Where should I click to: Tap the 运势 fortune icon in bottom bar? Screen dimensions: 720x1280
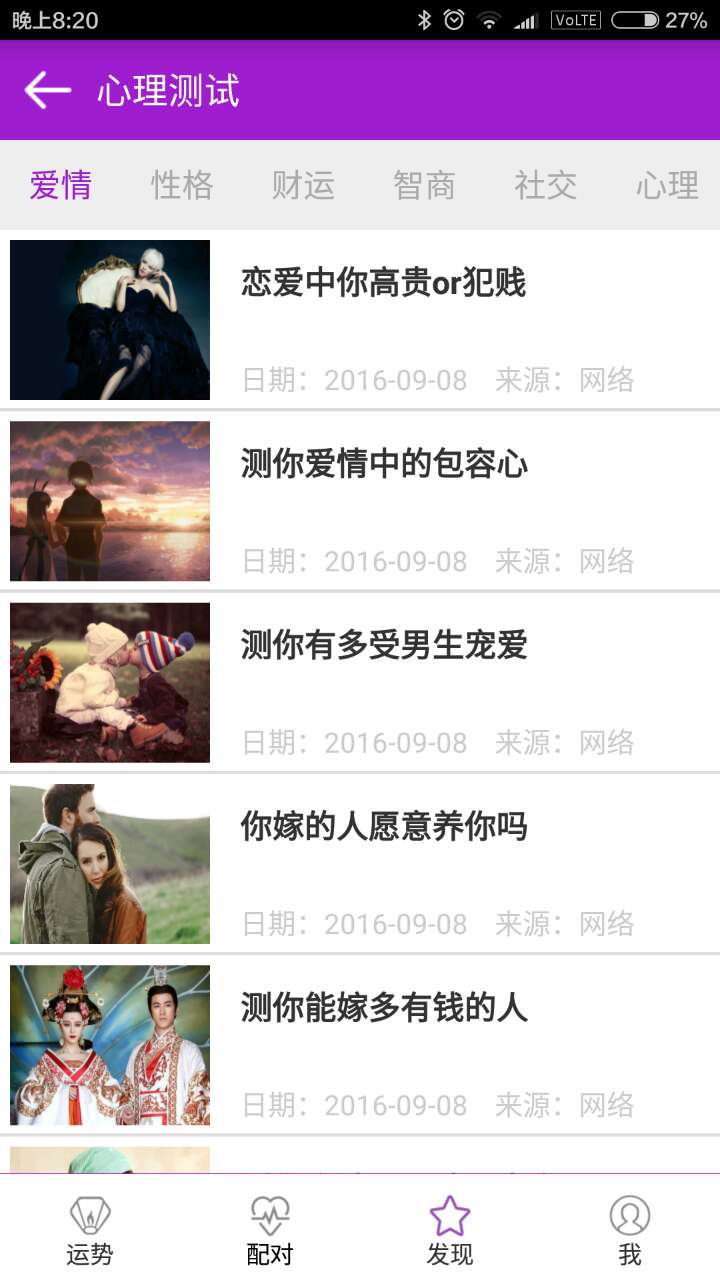tap(90, 1225)
